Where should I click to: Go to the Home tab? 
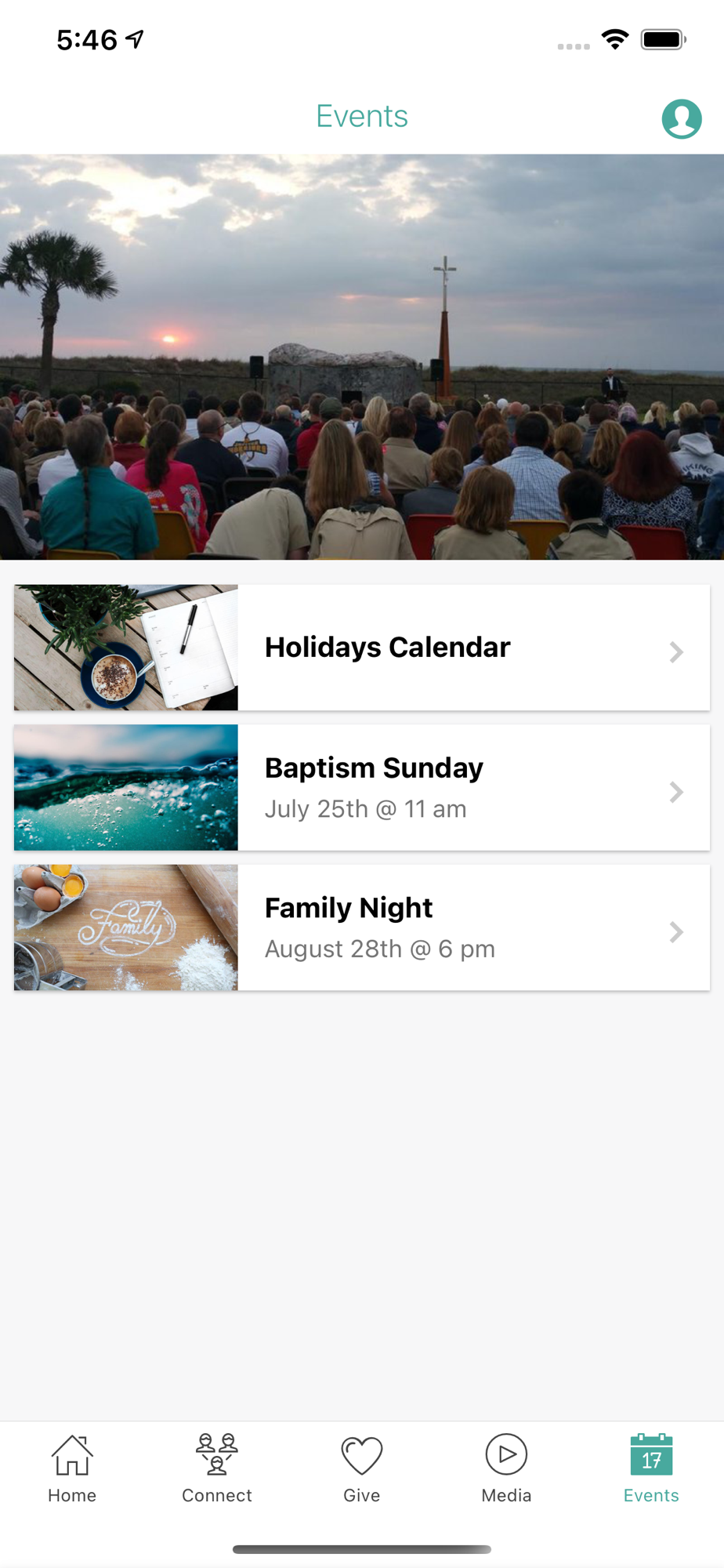pyautogui.click(x=72, y=1468)
